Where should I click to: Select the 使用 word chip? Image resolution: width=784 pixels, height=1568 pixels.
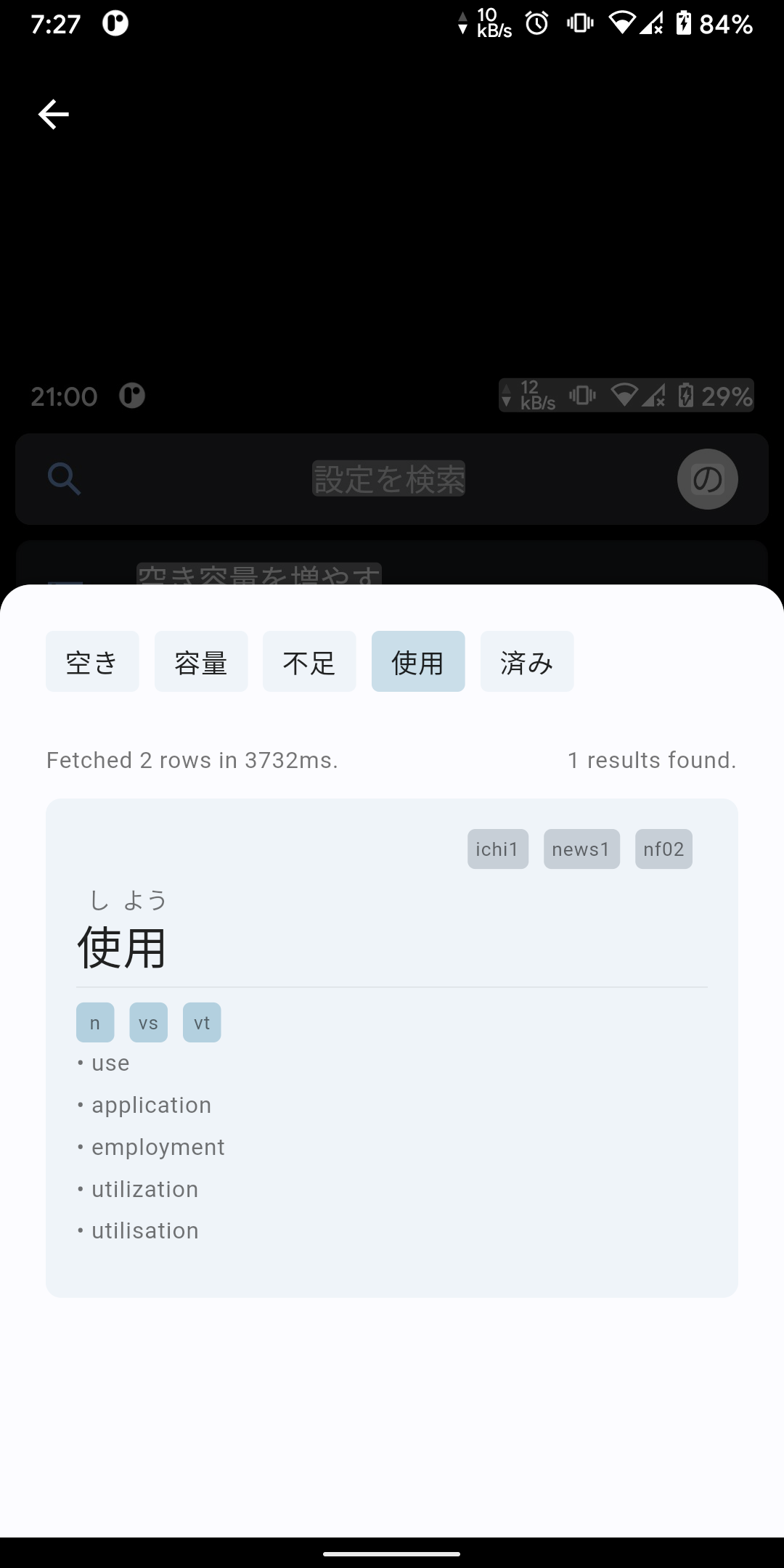(x=418, y=661)
